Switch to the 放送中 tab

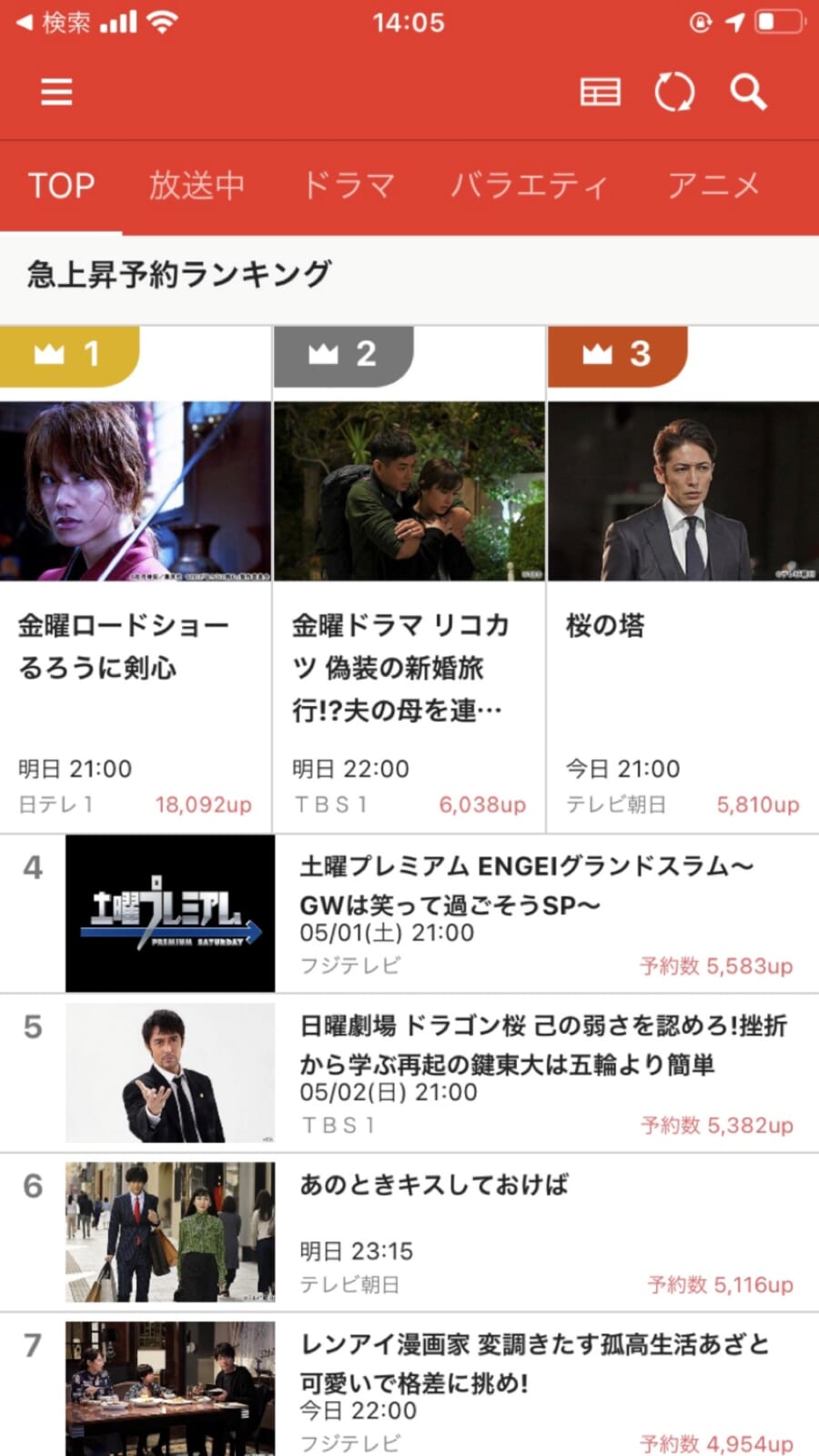click(197, 186)
